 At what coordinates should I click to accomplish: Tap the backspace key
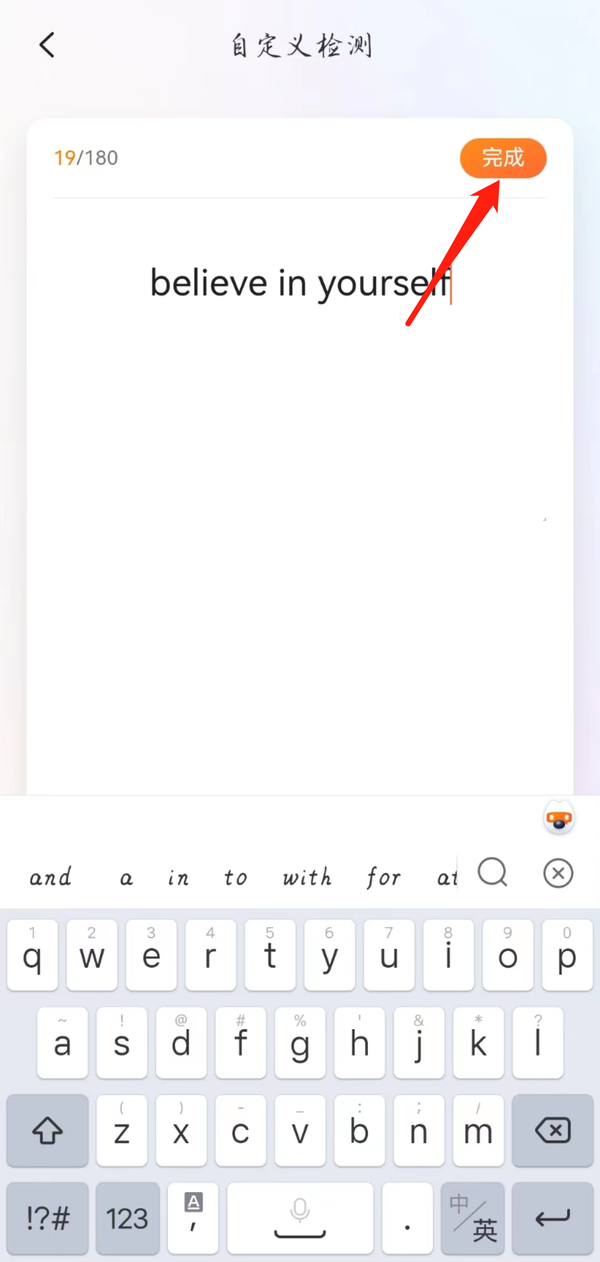click(552, 1131)
